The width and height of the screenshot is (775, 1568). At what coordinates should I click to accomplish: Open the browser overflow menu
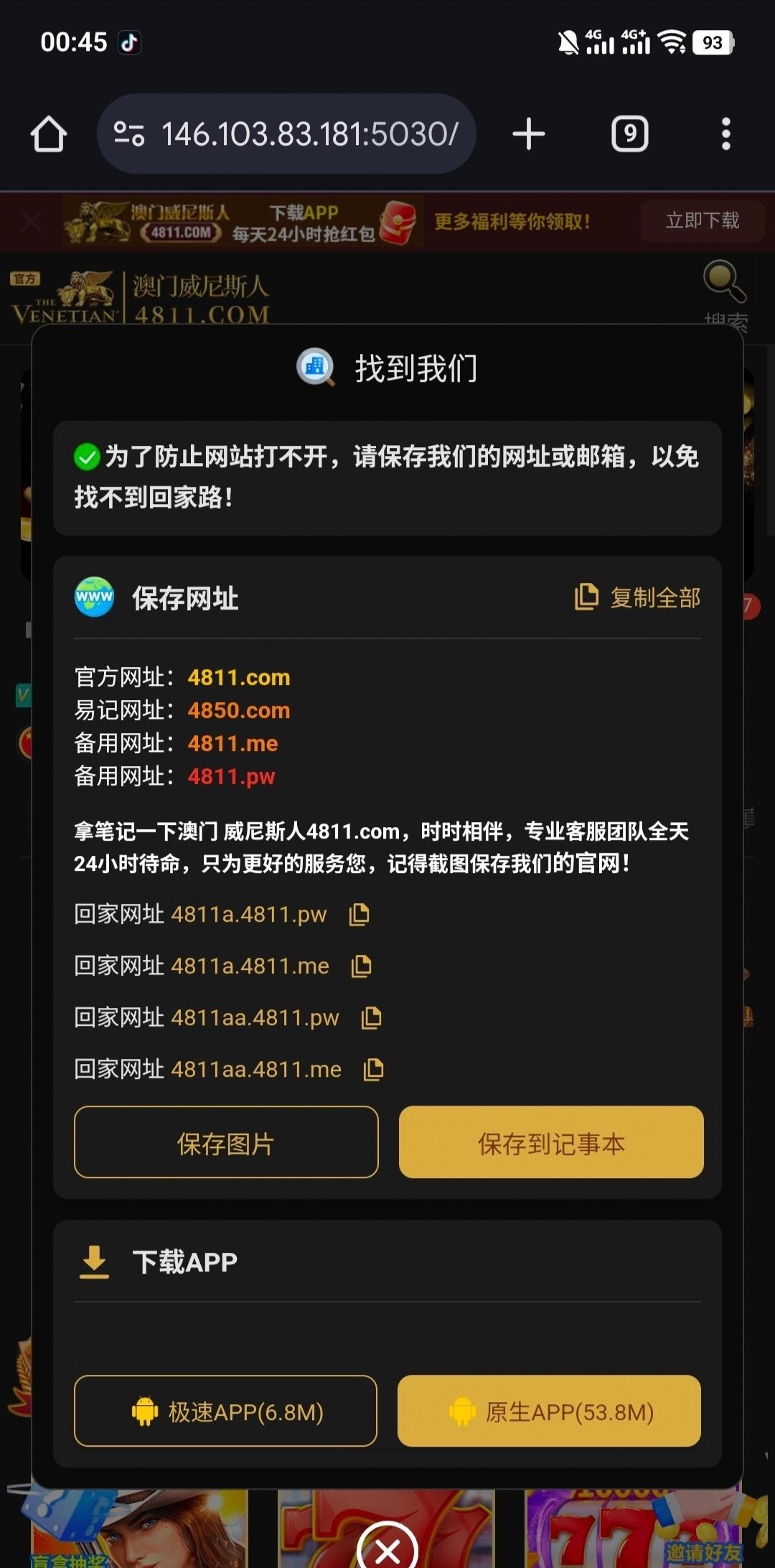[725, 134]
